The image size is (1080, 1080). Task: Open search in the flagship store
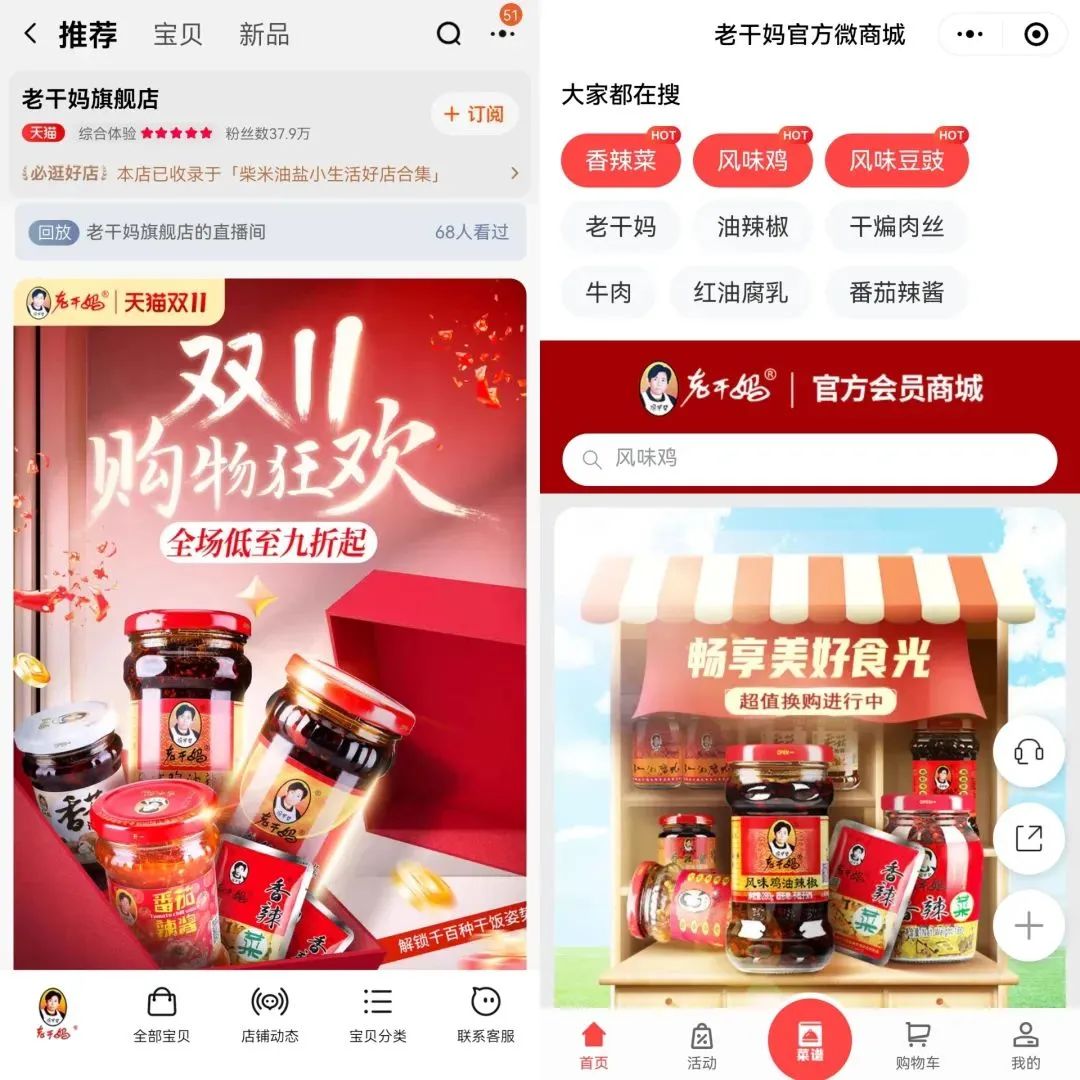(449, 35)
